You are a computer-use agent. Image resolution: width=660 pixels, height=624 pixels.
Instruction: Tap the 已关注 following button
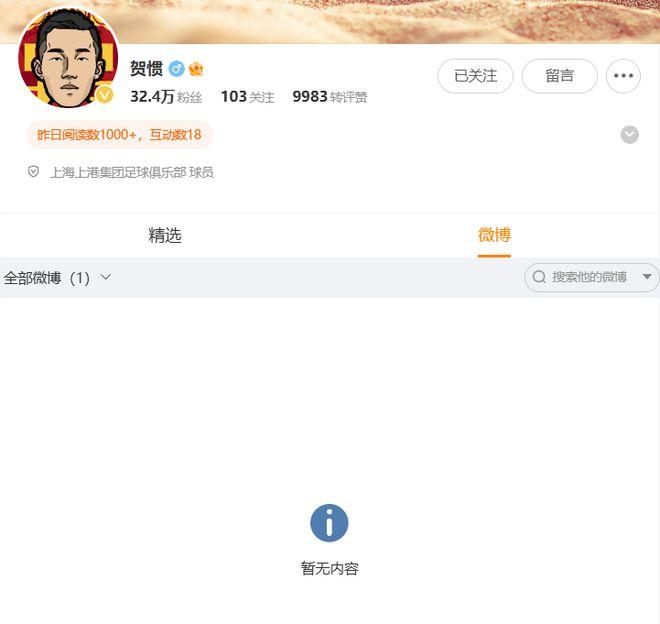click(x=475, y=76)
